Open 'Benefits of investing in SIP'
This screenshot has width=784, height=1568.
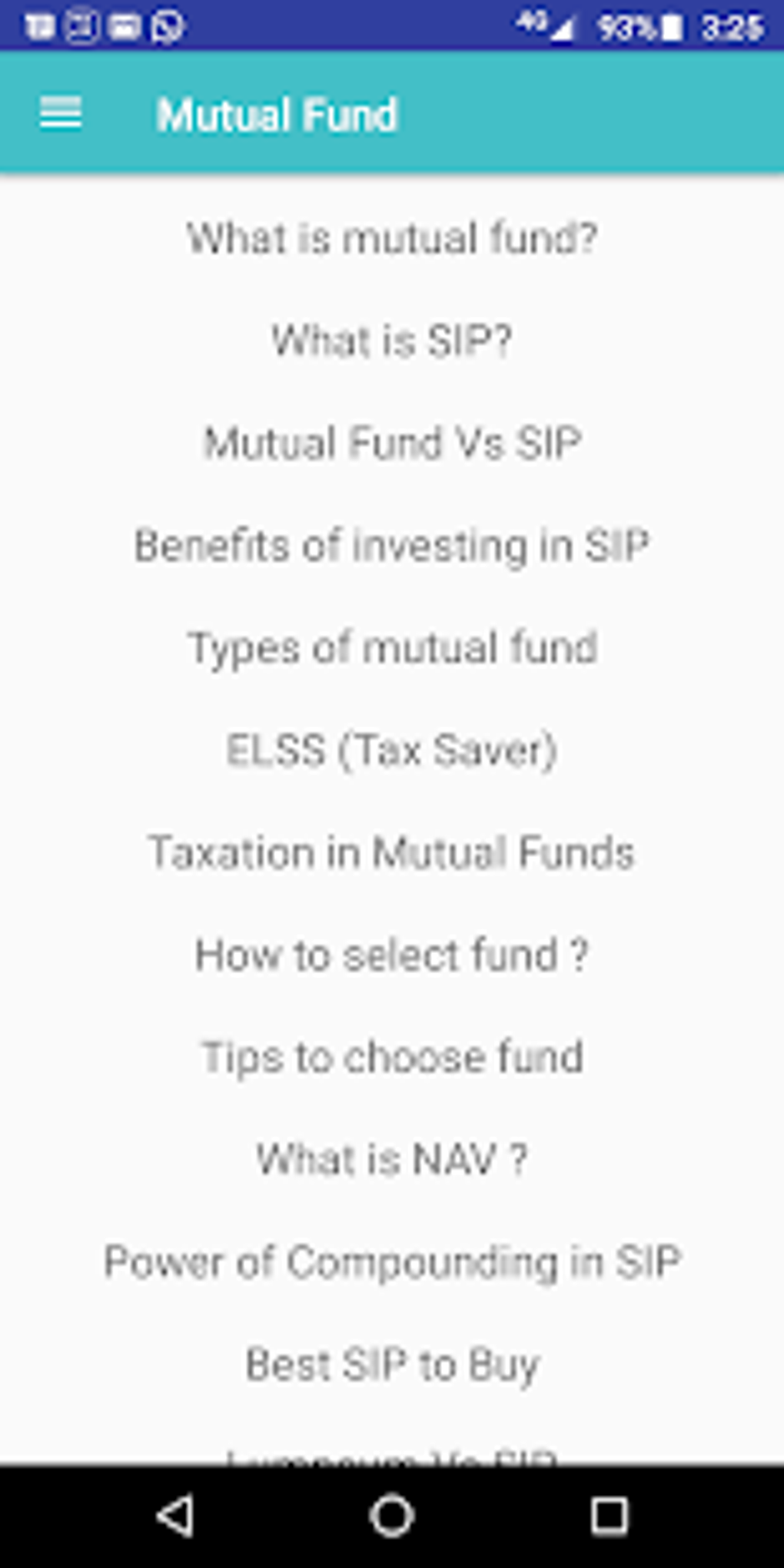pyautogui.click(x=392, y=545)
